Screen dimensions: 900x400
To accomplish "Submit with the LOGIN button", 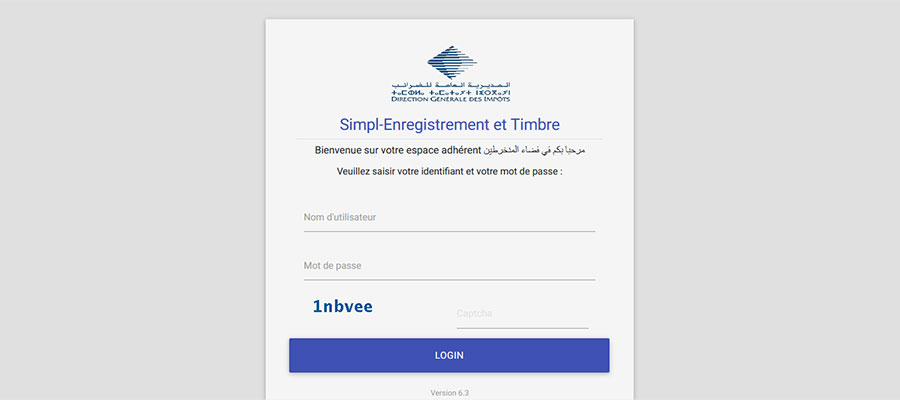I will 449,355.
